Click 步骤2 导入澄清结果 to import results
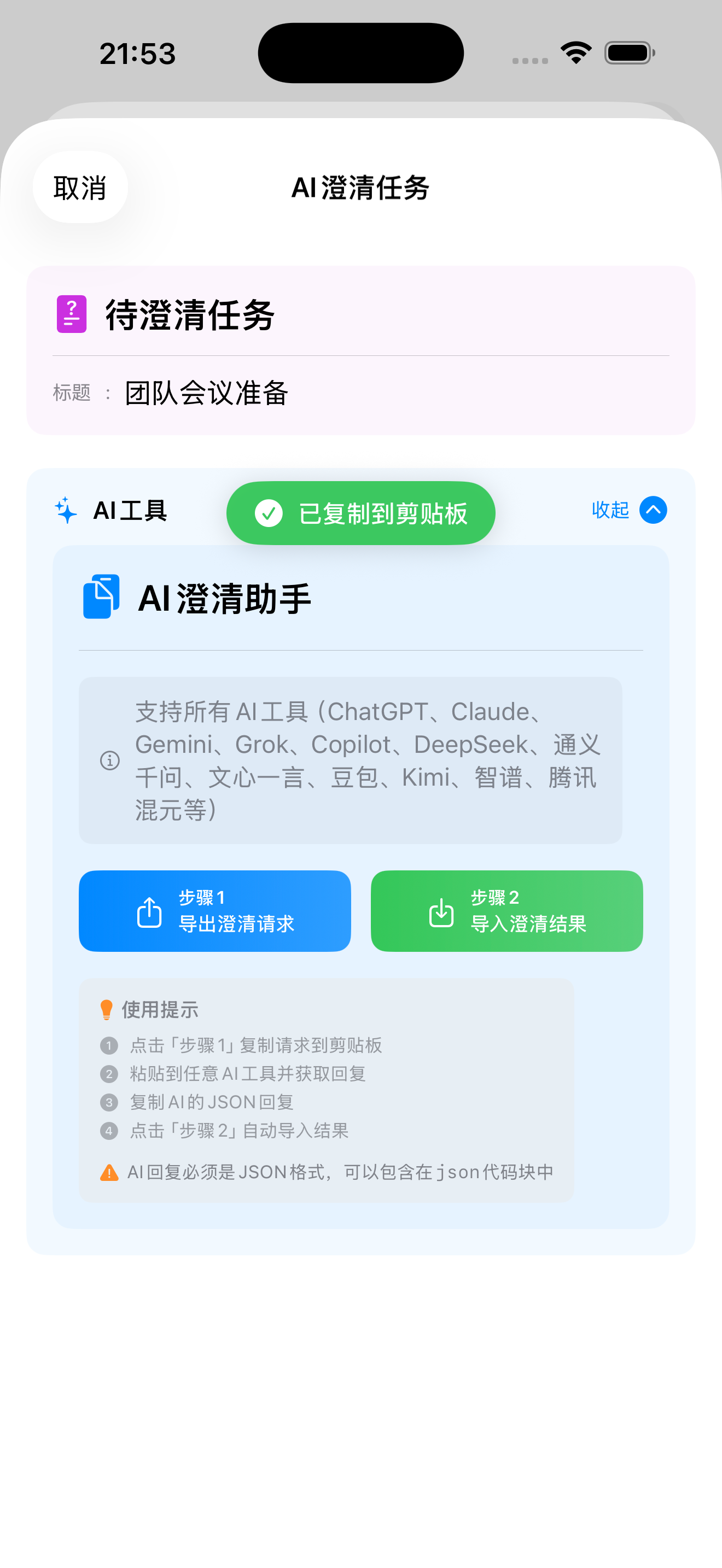This screenshot has width=722, height=1568. [x=506, y=911]
